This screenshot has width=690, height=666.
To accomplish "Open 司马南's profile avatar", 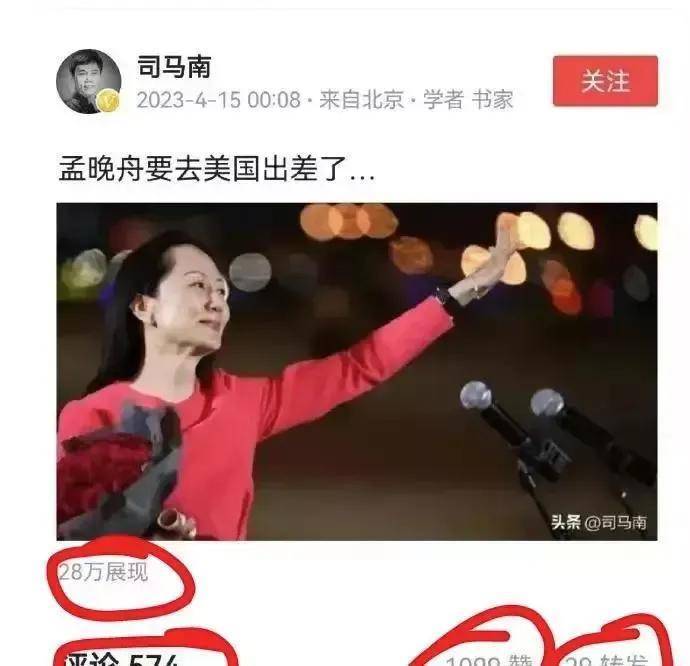I will pyautogui.click(x=88, y=81).
